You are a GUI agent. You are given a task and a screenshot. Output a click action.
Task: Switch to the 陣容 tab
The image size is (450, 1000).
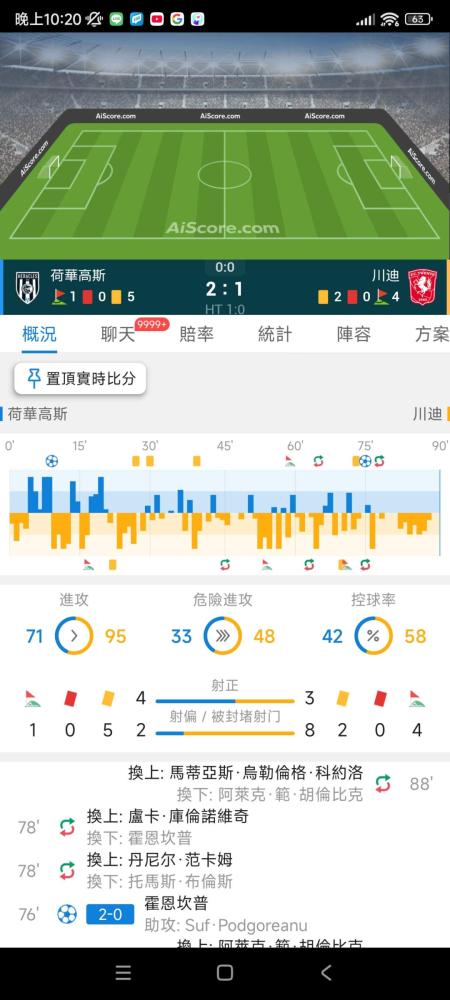(x=354, y=334)
